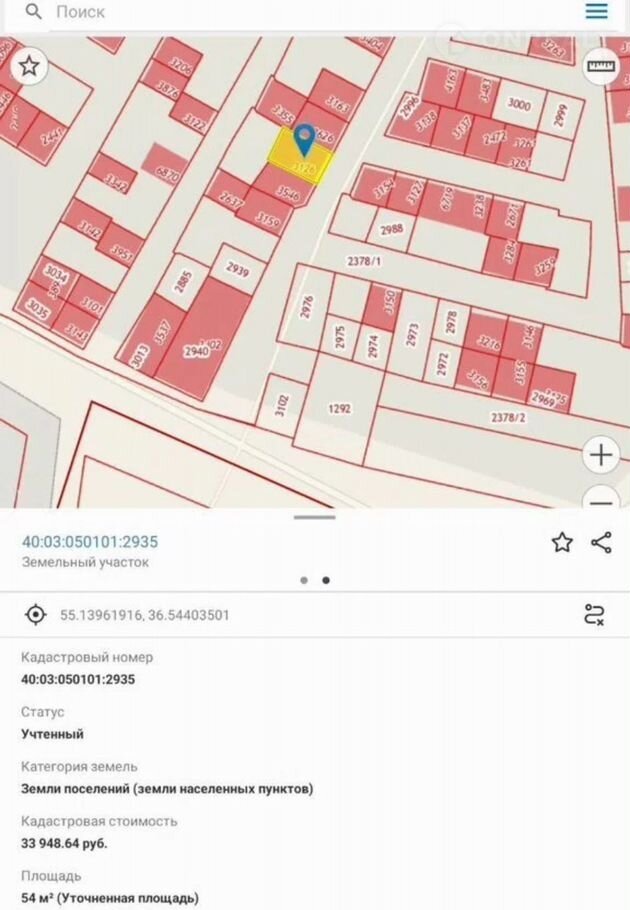Screen dimensions: 630x910
Task: Open favorites star on the map
Action: 30,67
